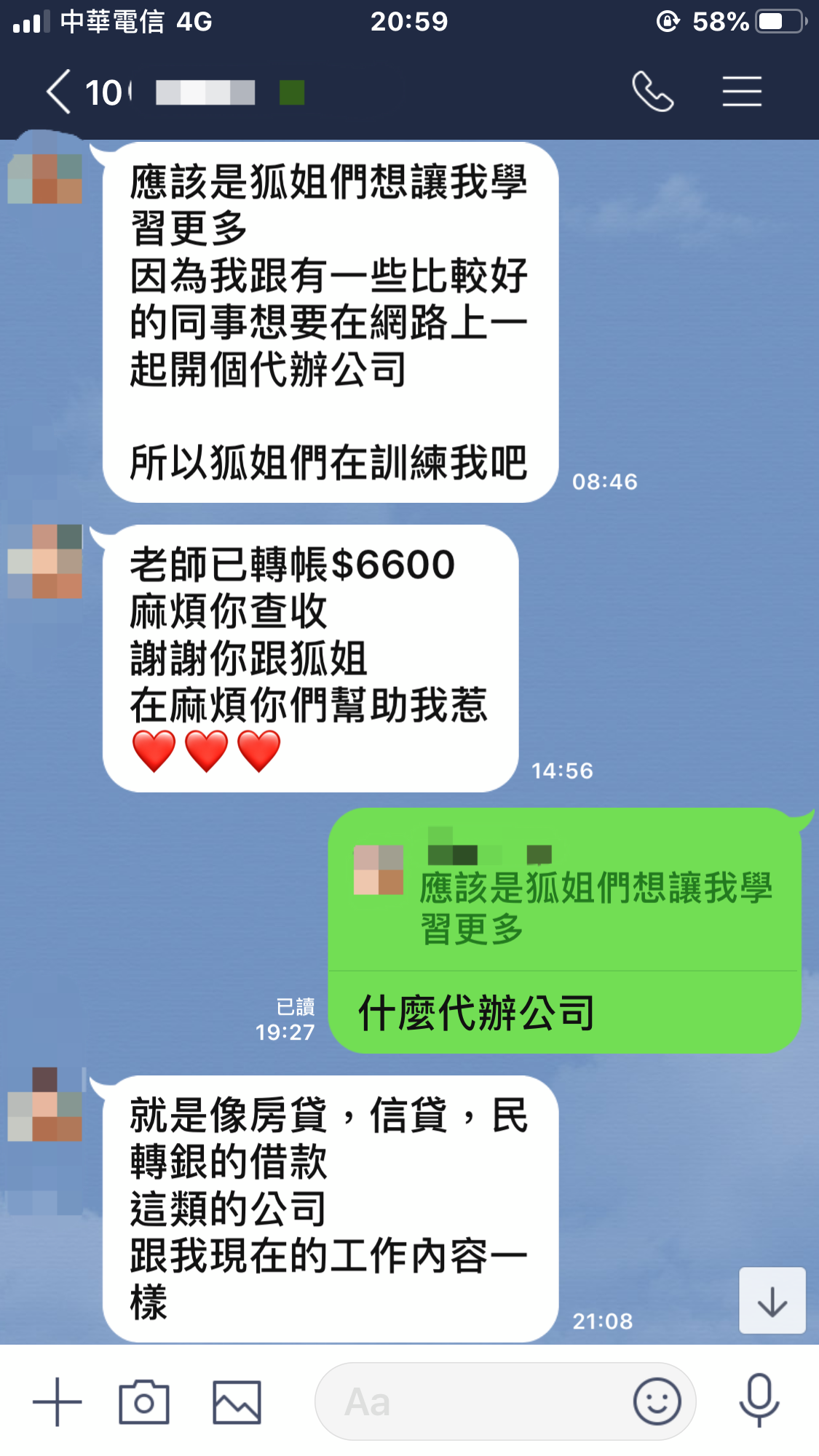The width and height of the screenshot is (819, 1456).
Task: Start a voice call
Action: [x=652, y=92]
